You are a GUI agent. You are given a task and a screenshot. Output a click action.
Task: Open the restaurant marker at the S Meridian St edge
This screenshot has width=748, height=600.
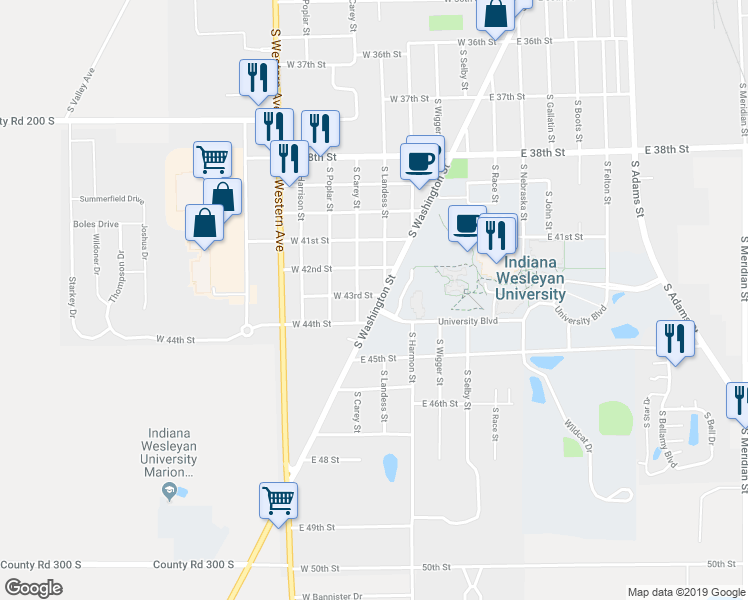[738, 403]
